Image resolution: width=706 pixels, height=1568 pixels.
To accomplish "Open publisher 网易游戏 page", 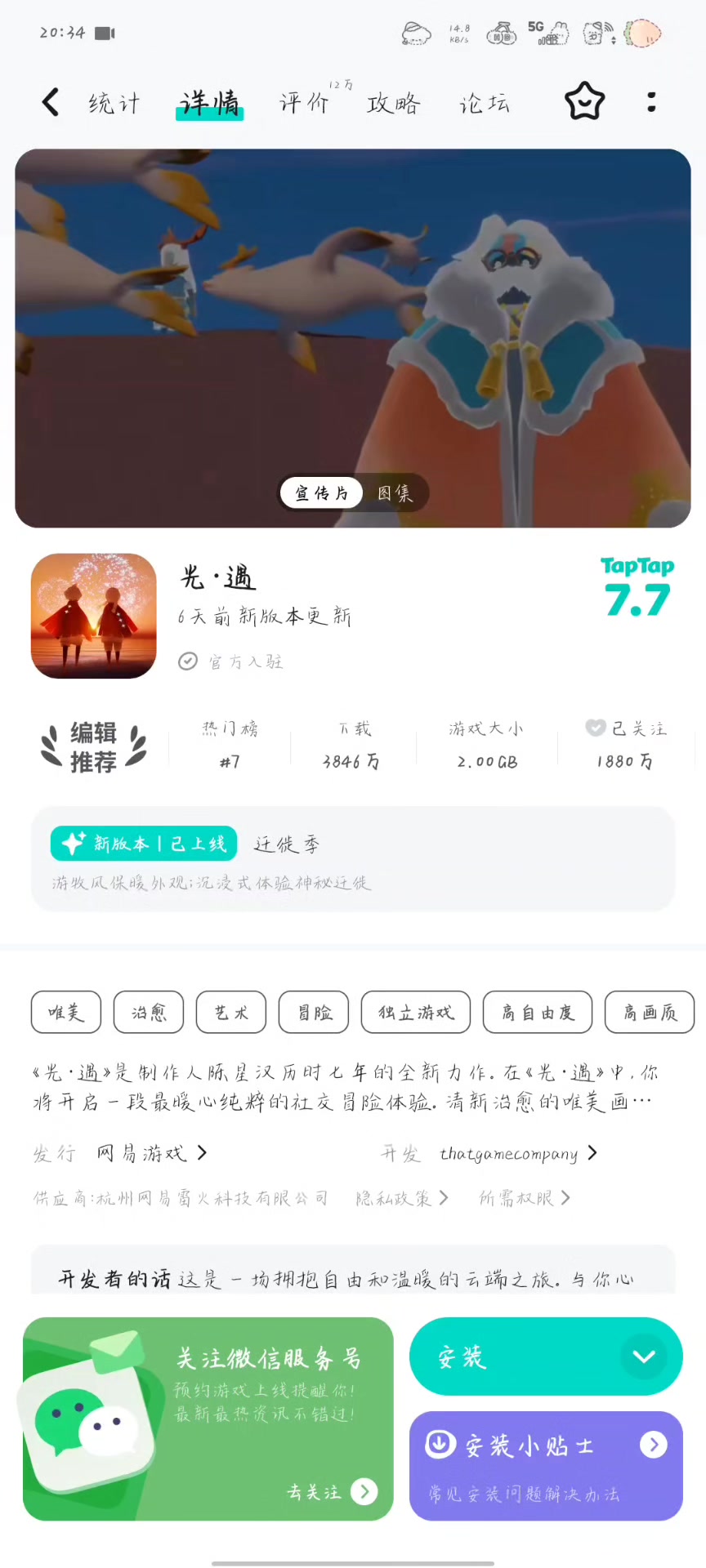I will click(x=152, y=1153).
